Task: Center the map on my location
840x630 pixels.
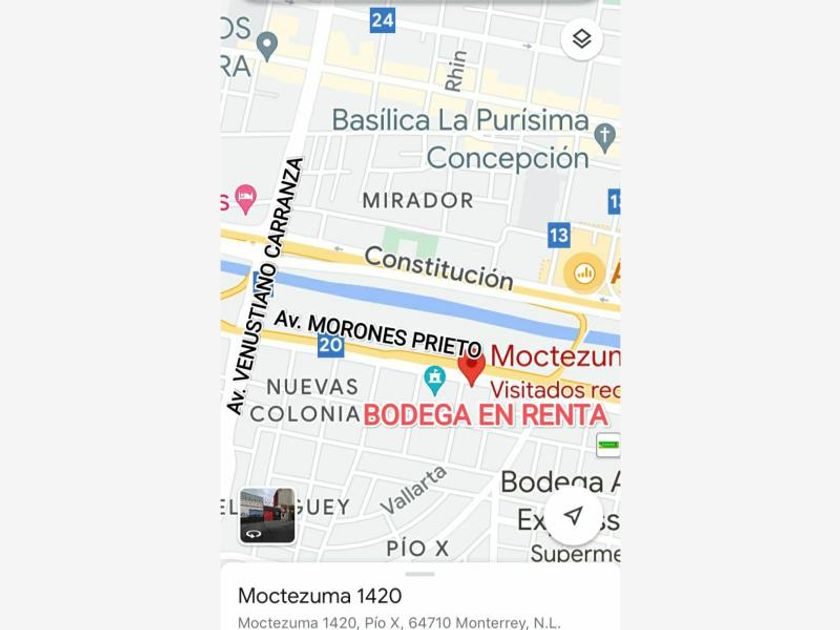Action: (x=573, y=515)
